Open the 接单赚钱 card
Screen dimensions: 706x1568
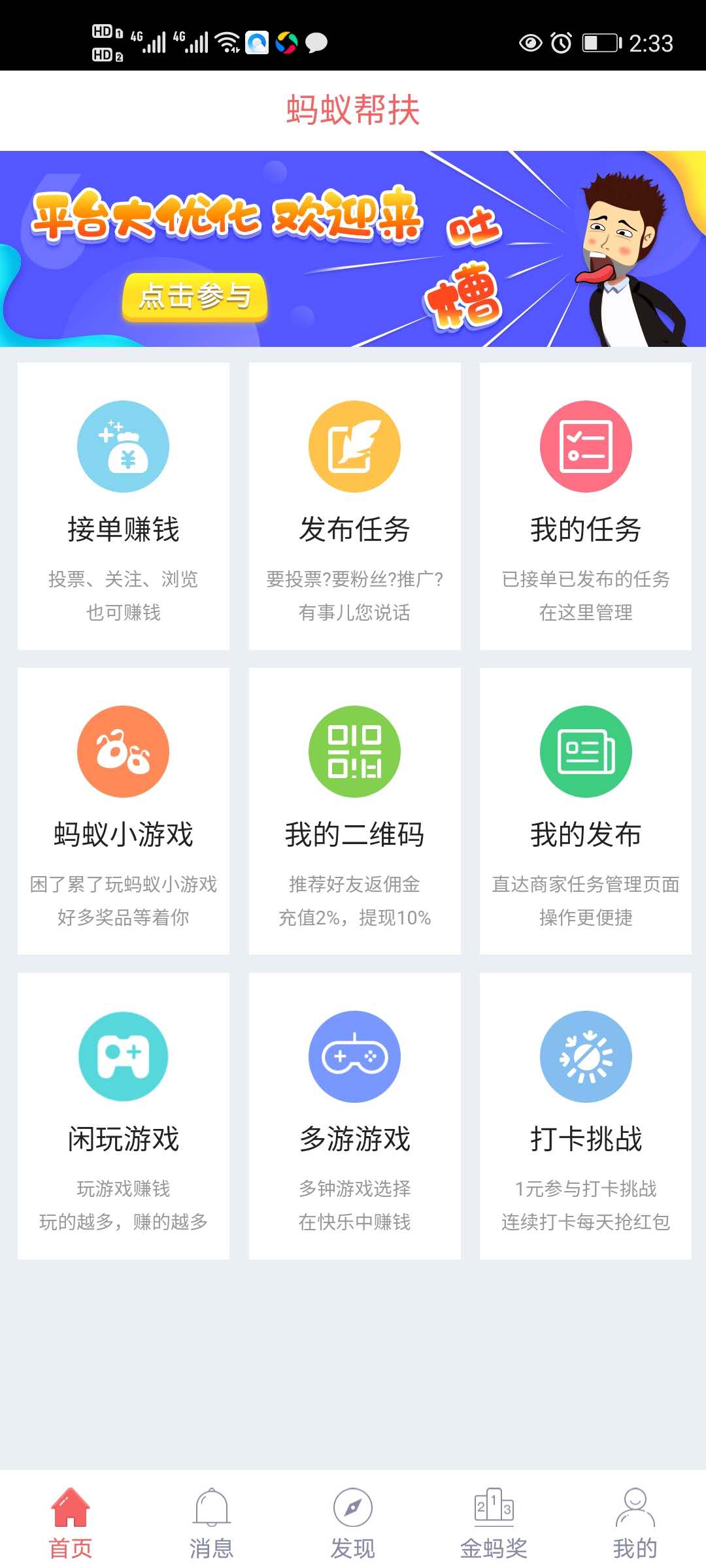pyautogui.click(x=124, y=506)
